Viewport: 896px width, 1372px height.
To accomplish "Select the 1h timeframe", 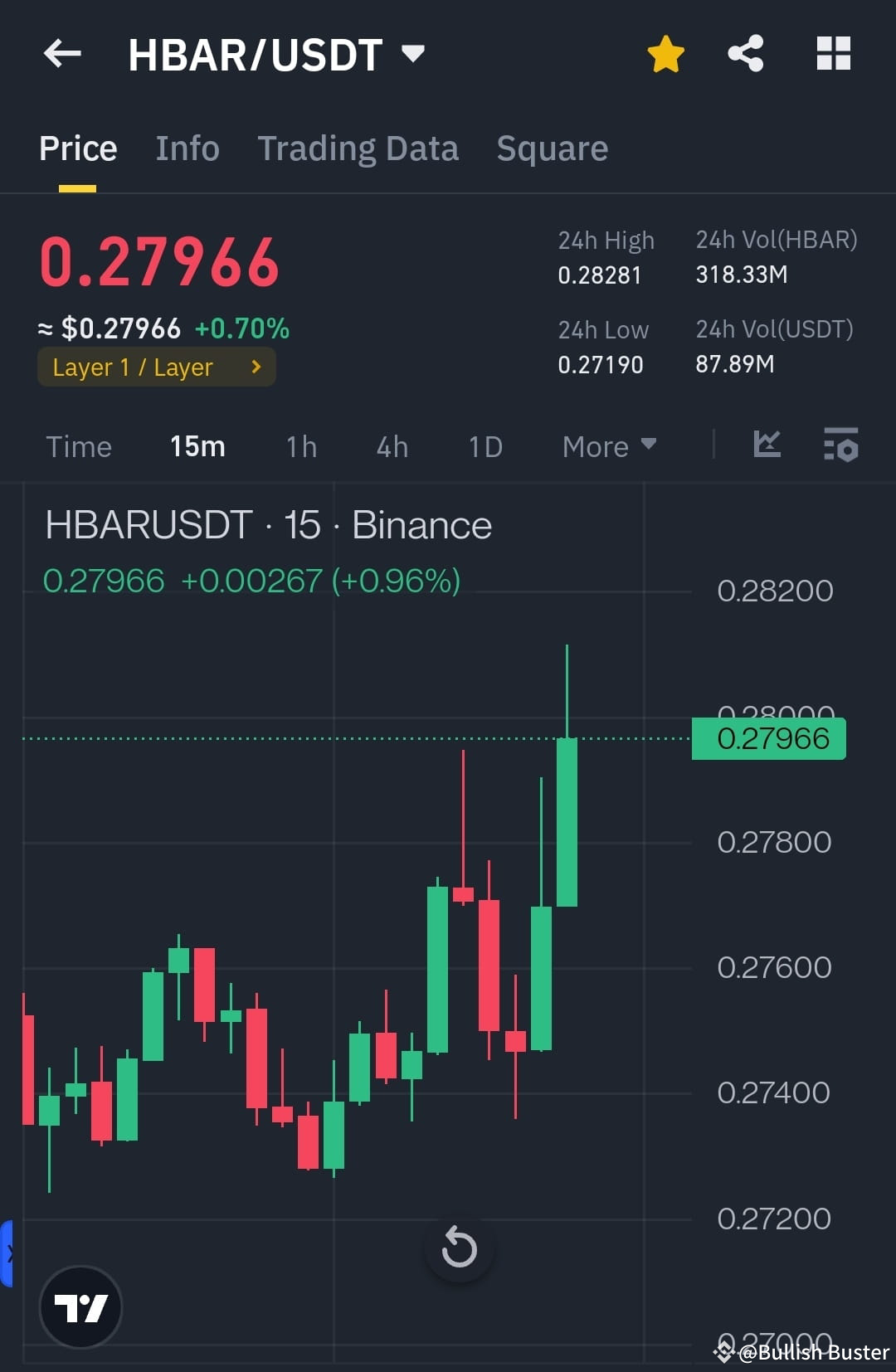I will coord(299,446).
